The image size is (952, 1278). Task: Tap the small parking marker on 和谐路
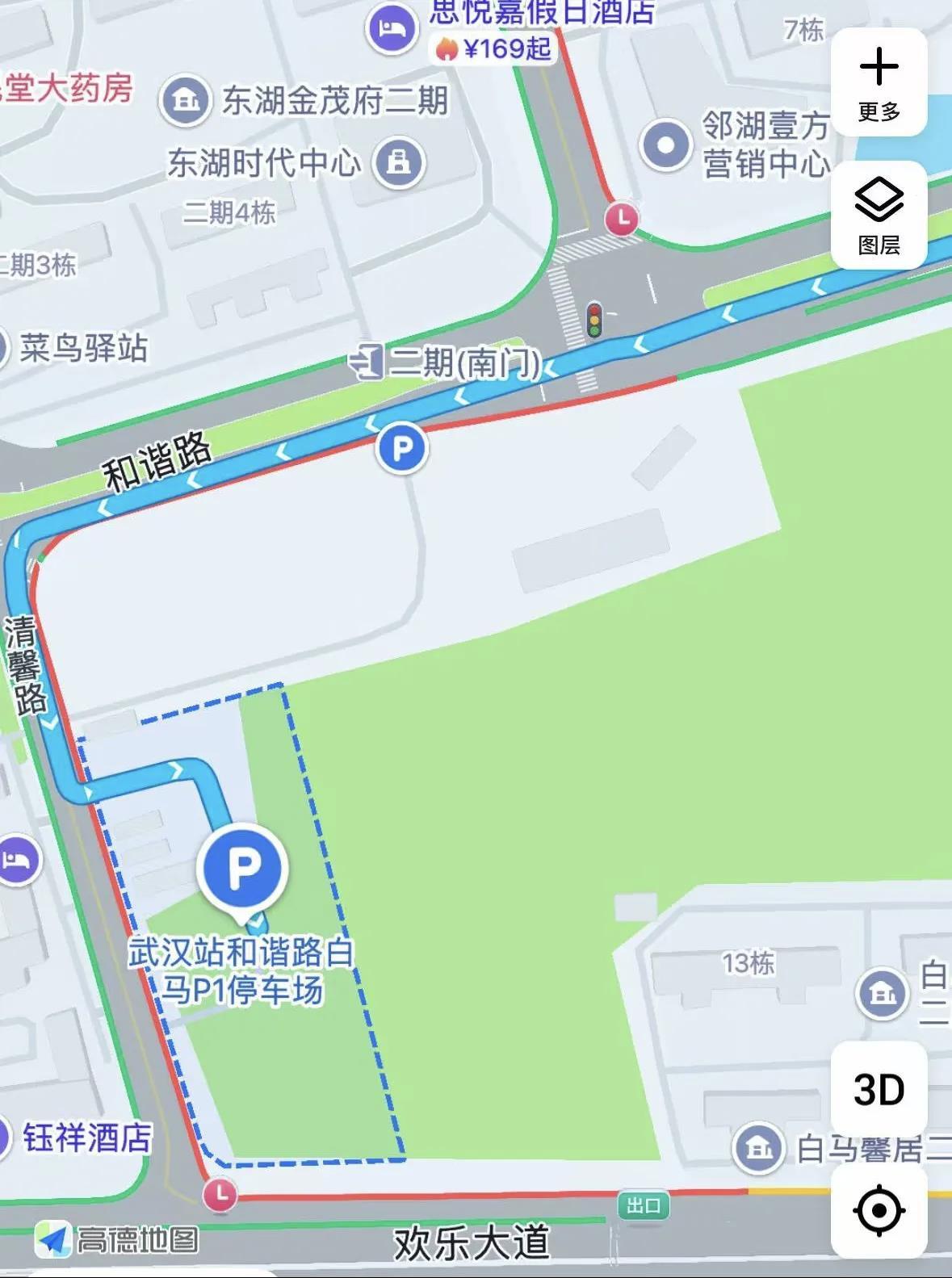pyautogui.click(x=401, y=447)
